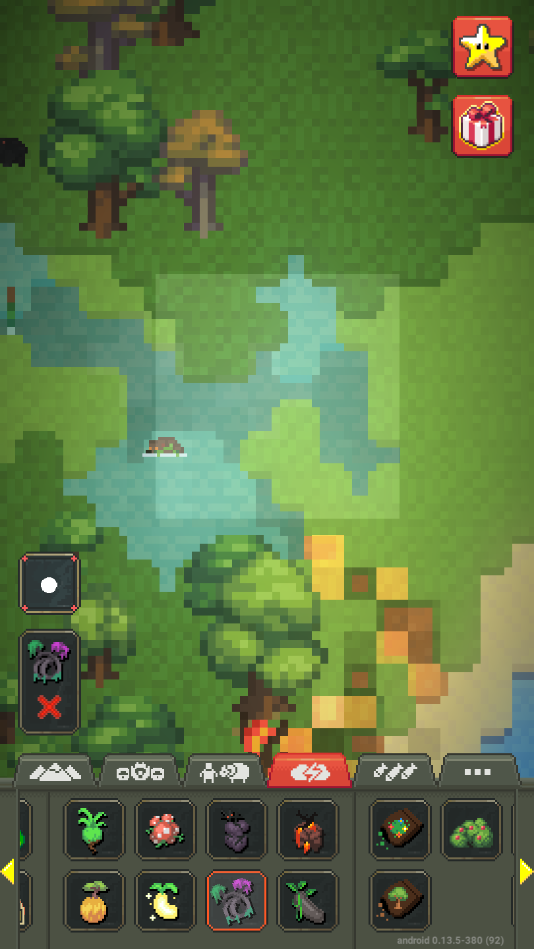Open the gift box rewards button
Screen dimensions: 534x949
coord(483,126)
